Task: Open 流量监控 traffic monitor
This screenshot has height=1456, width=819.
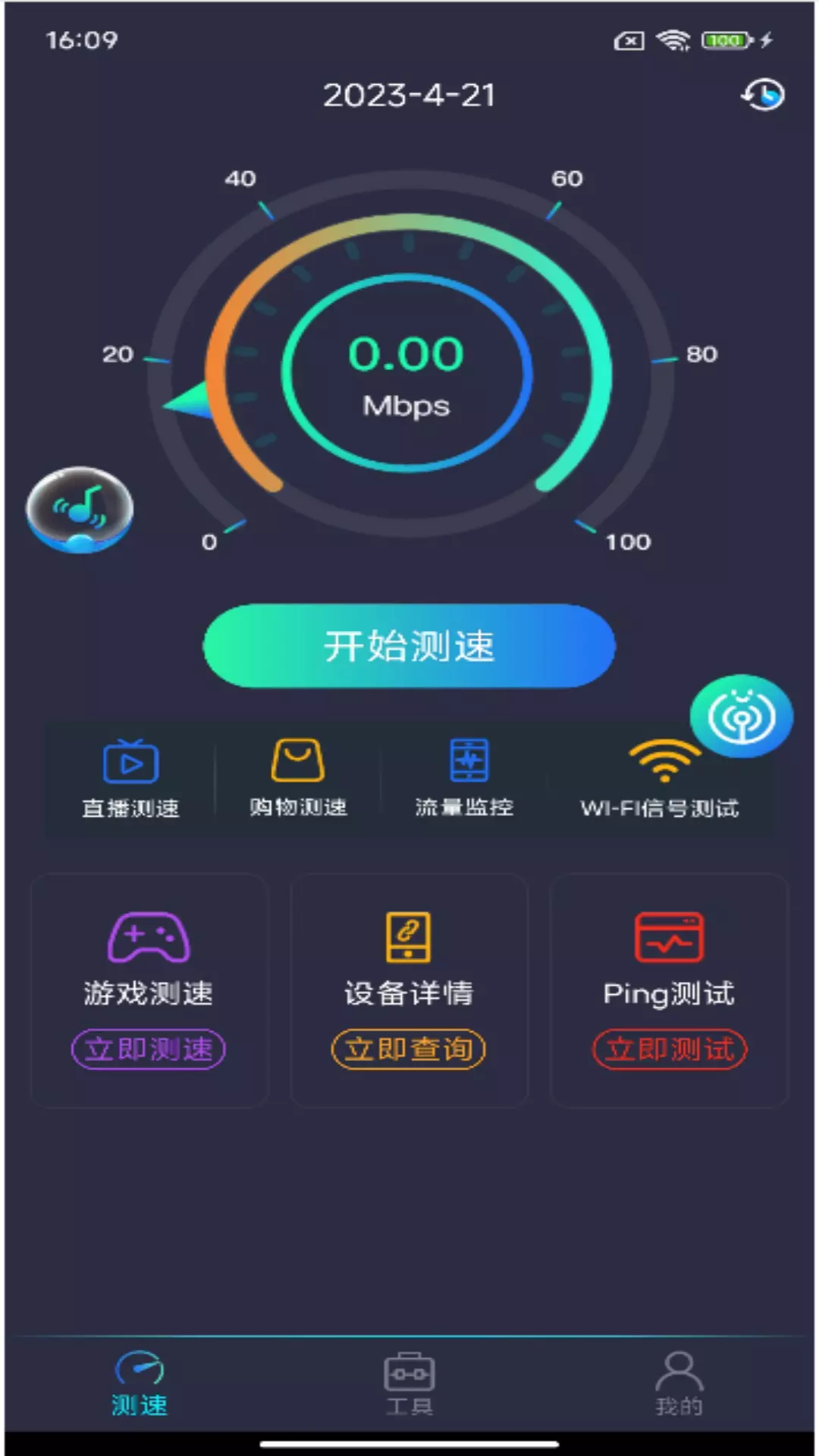Action: click(x=464, y=779)
